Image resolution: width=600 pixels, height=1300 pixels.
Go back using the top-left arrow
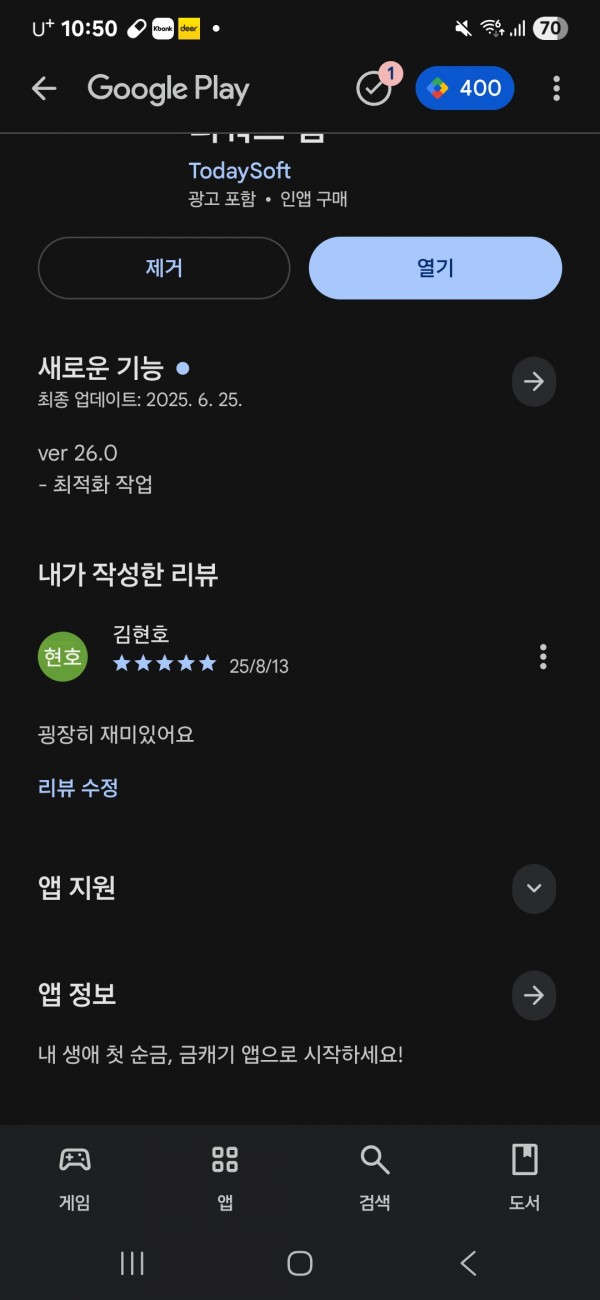[44, 89]
